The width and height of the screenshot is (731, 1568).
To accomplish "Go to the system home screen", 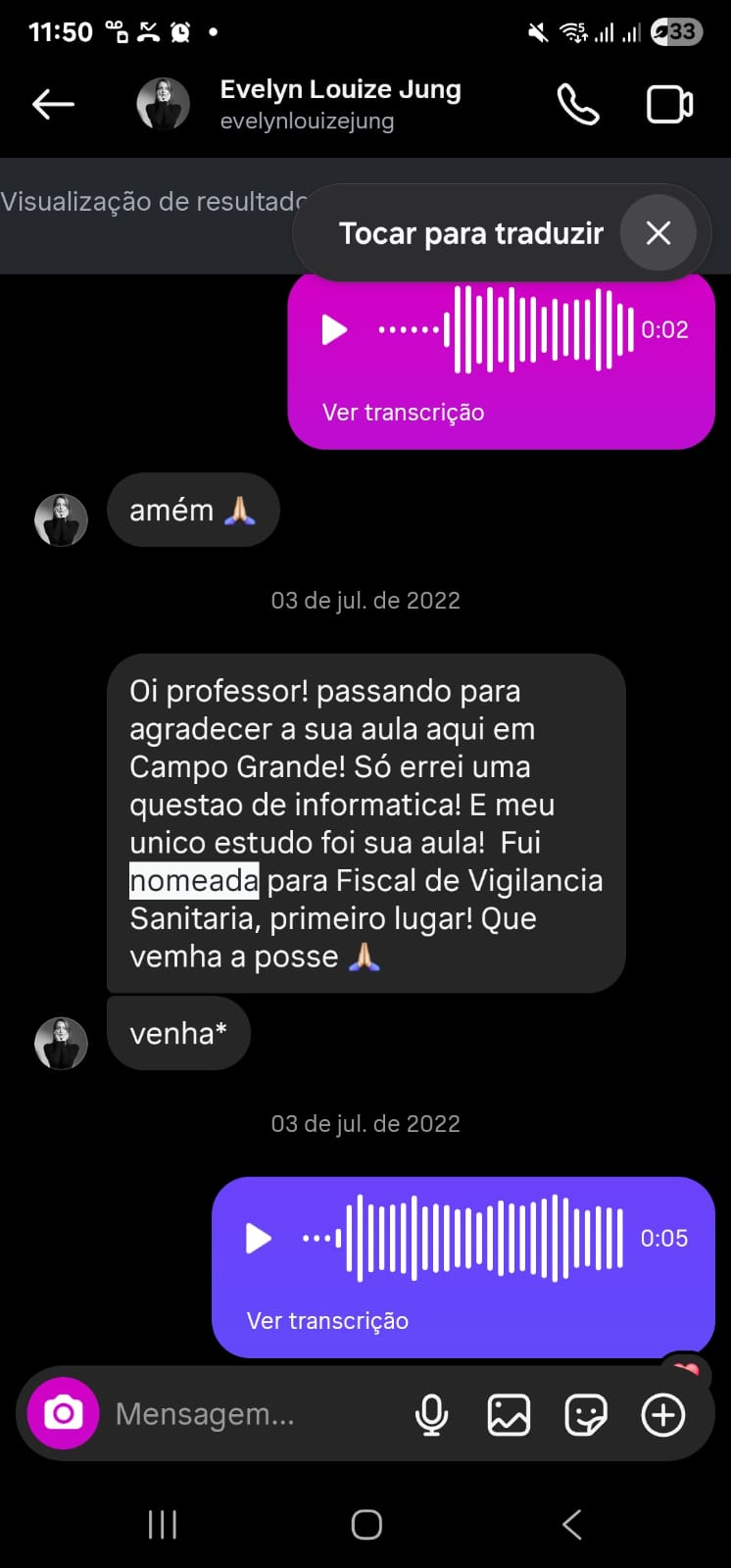I will (366, 1524).
